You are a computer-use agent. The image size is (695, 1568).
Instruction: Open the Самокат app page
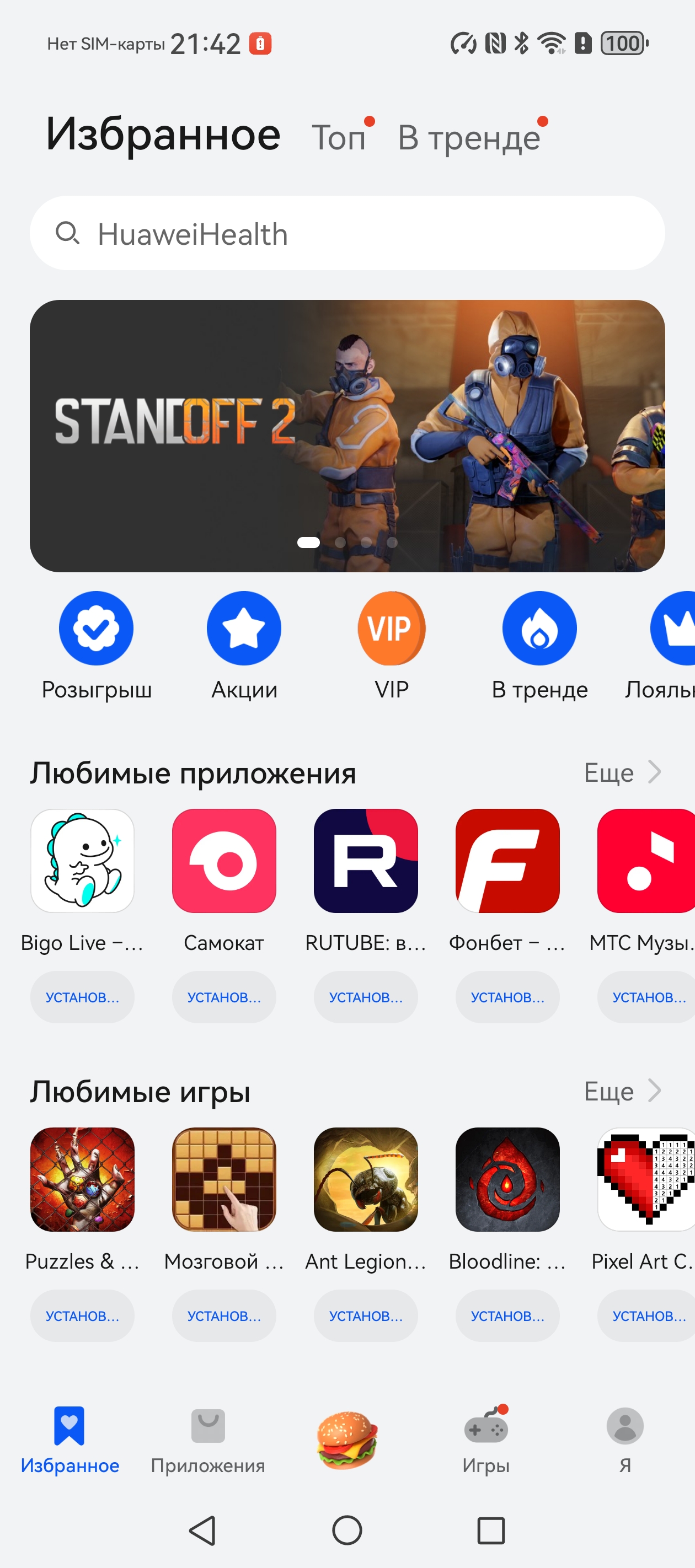224,861
